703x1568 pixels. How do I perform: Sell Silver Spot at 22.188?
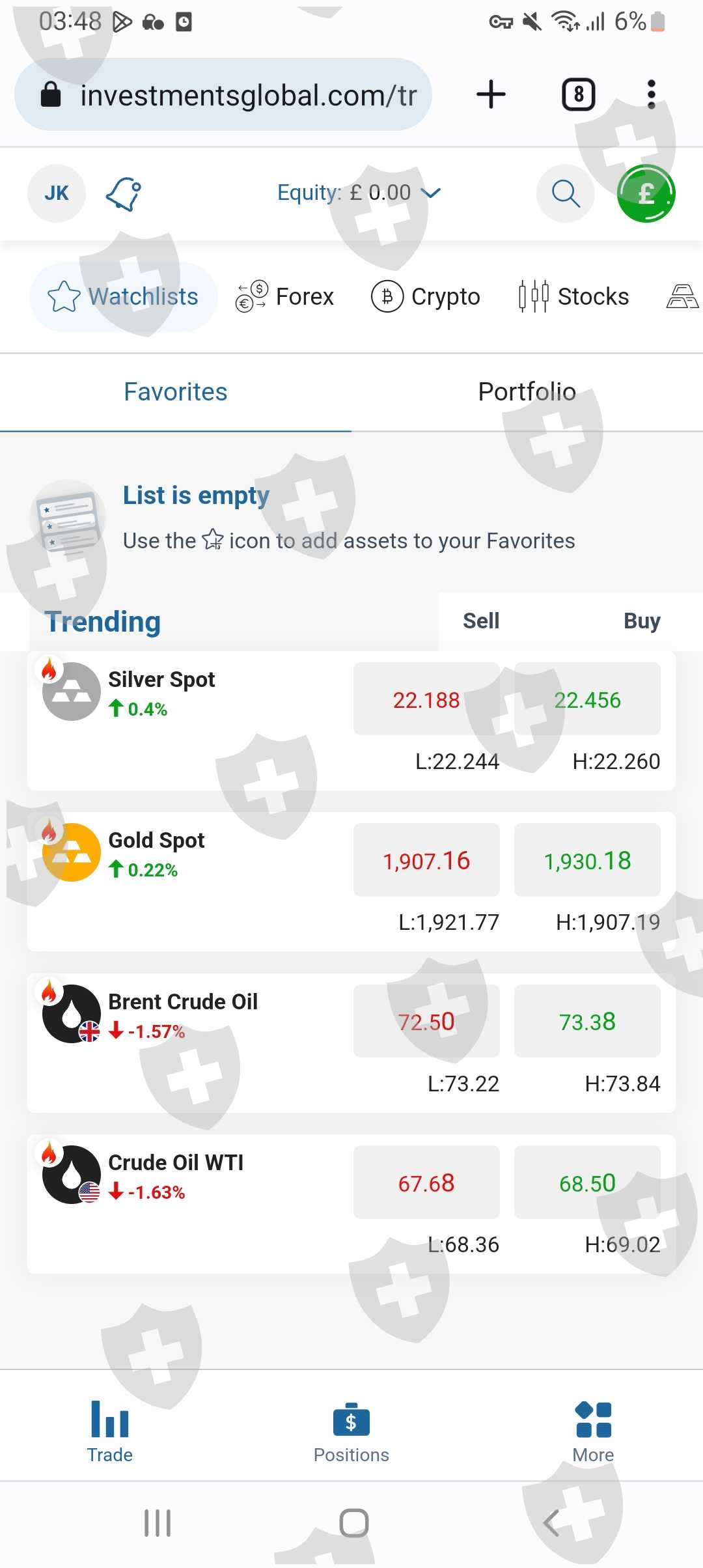426,699
